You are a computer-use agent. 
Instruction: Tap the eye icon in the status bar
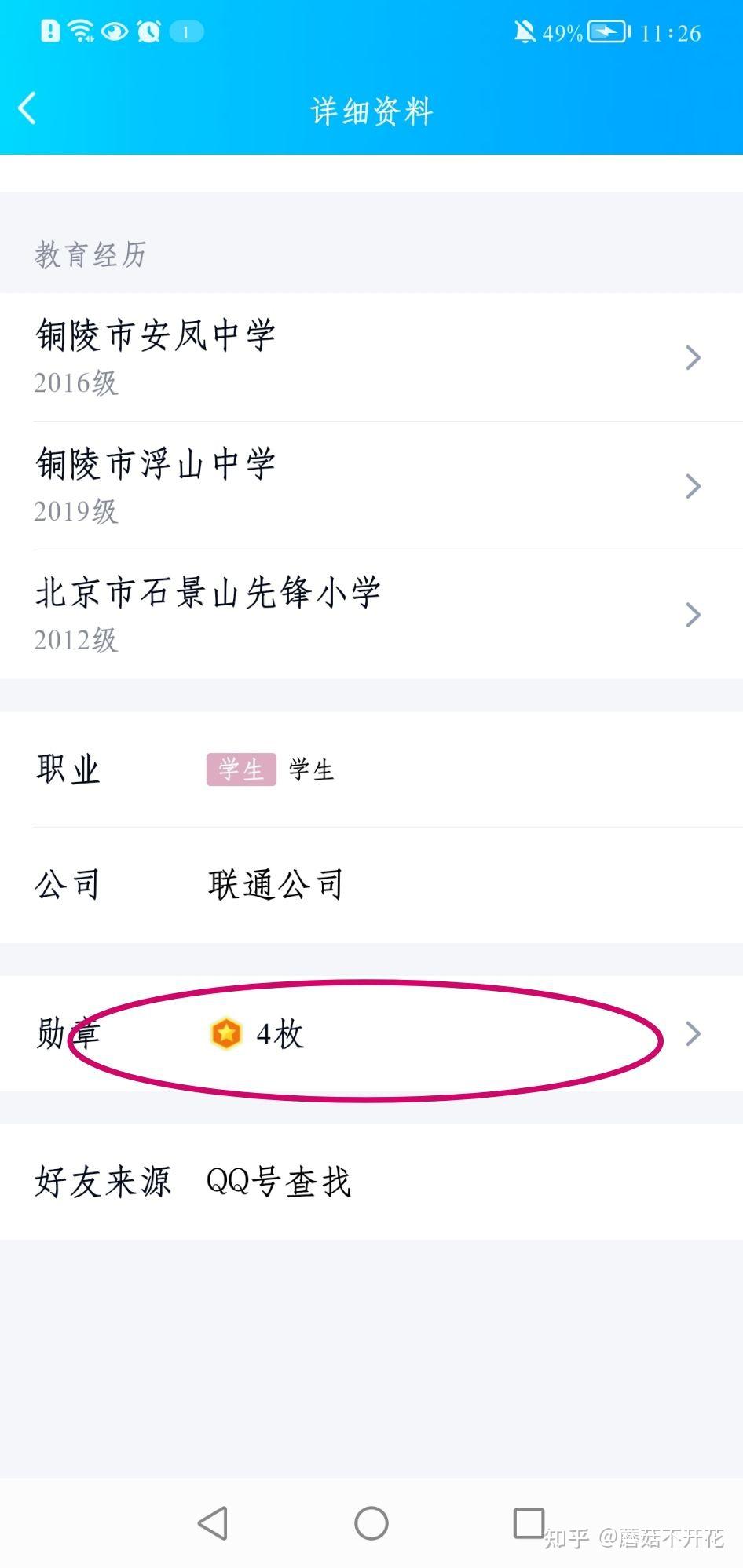pos(113,31)
